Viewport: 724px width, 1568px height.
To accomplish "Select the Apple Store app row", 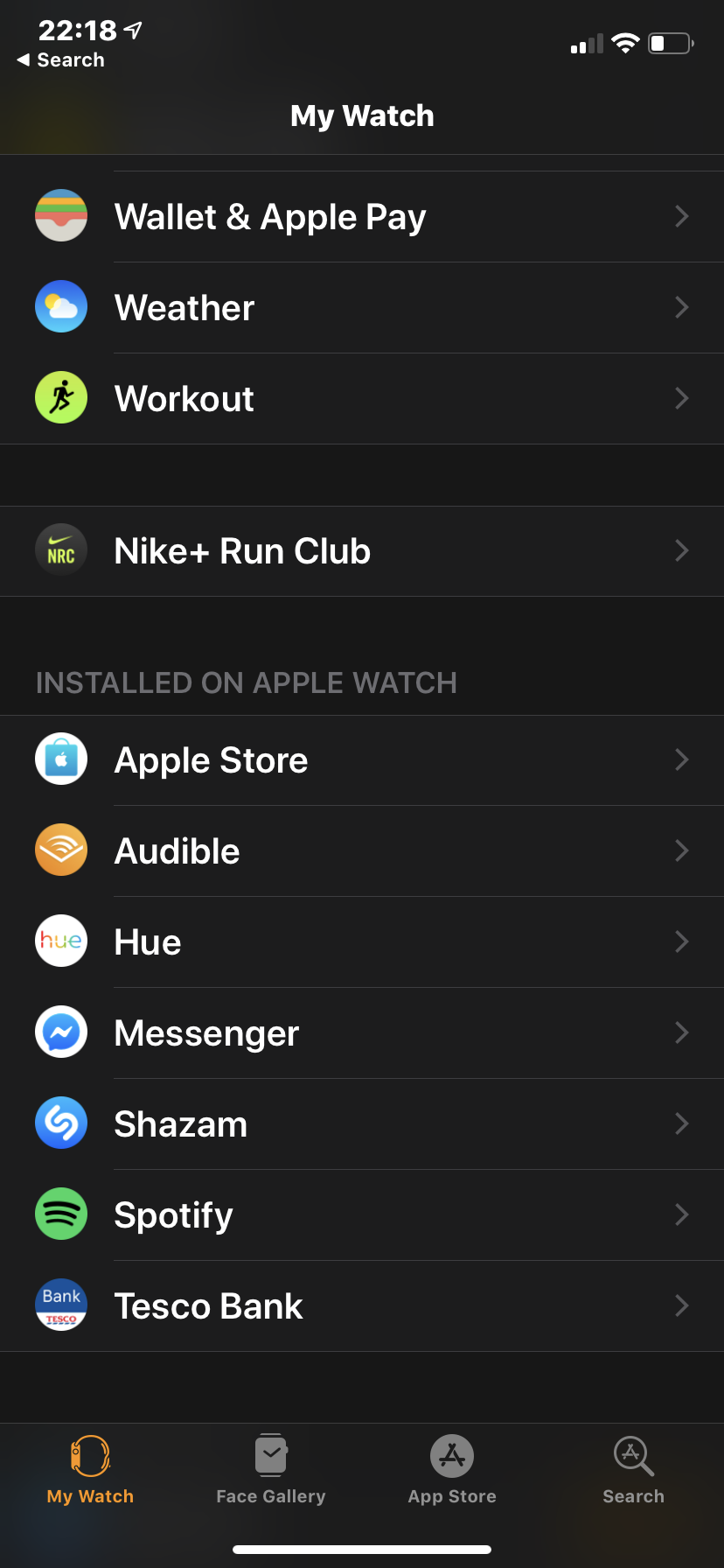I will 362,760.
